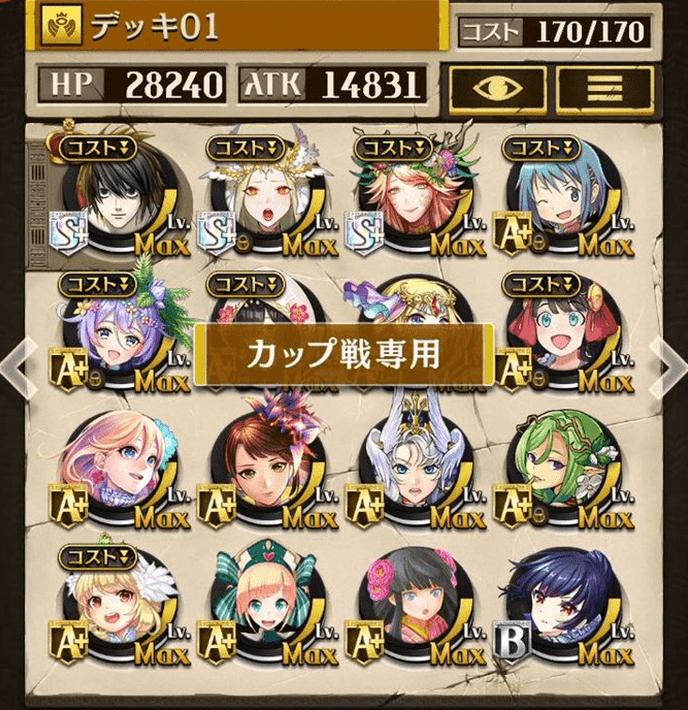Tap the eye view toggle button
This screenshot has height=710, width=688.
pos(496,89)
